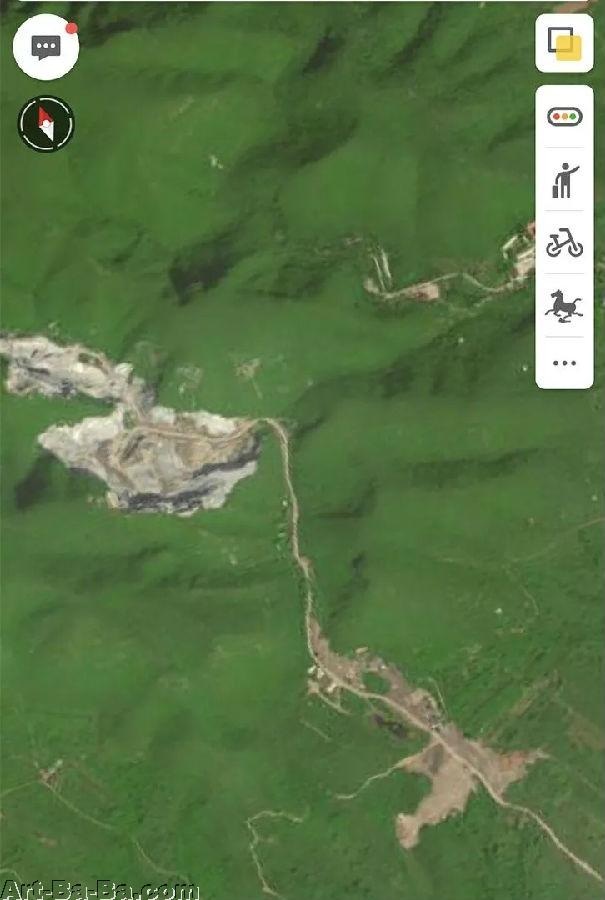Select the ride-hailing mode icon
605x900 pixels.
pos(564,180)
